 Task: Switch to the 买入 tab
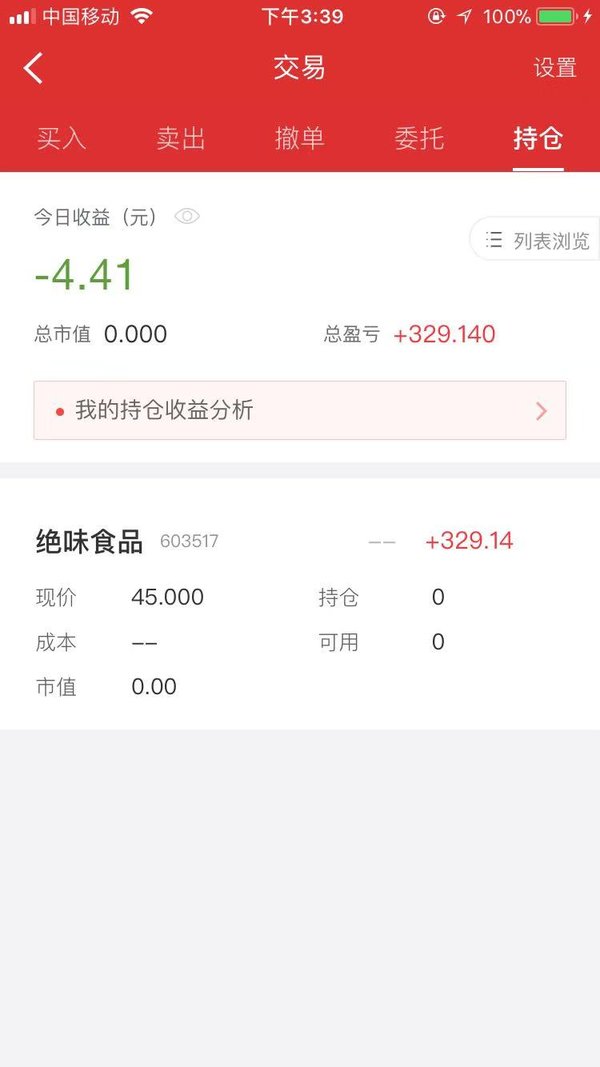coord(61,138)
